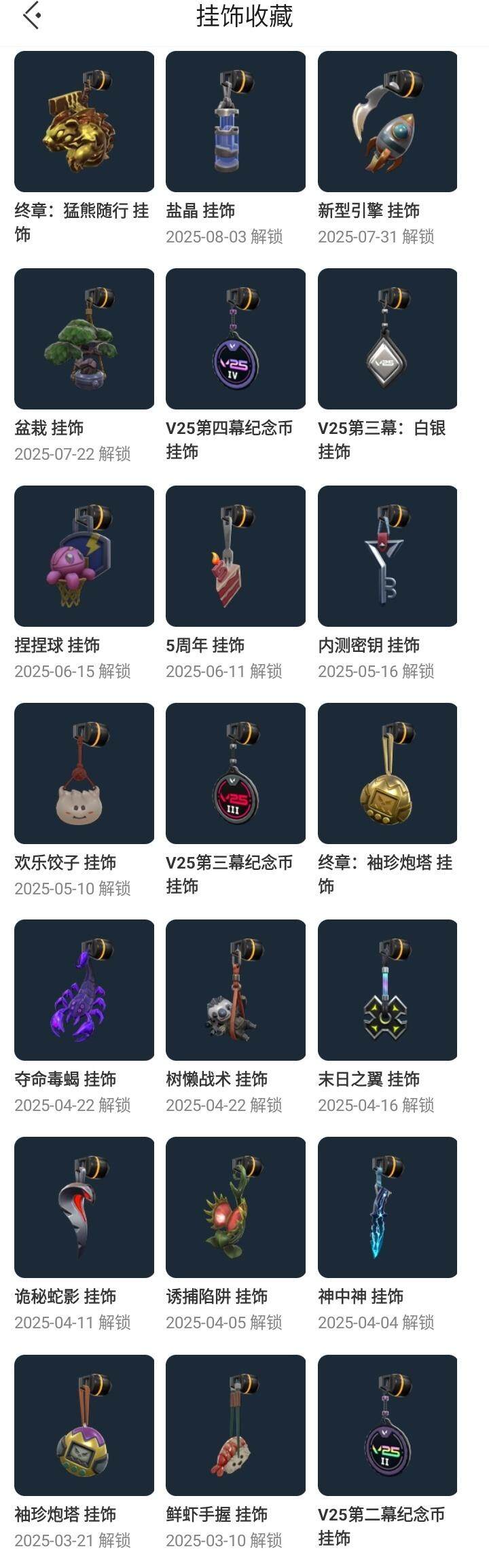
Task: View 欢乐饺子 挂饰 item
Action: tap(84, 773)
